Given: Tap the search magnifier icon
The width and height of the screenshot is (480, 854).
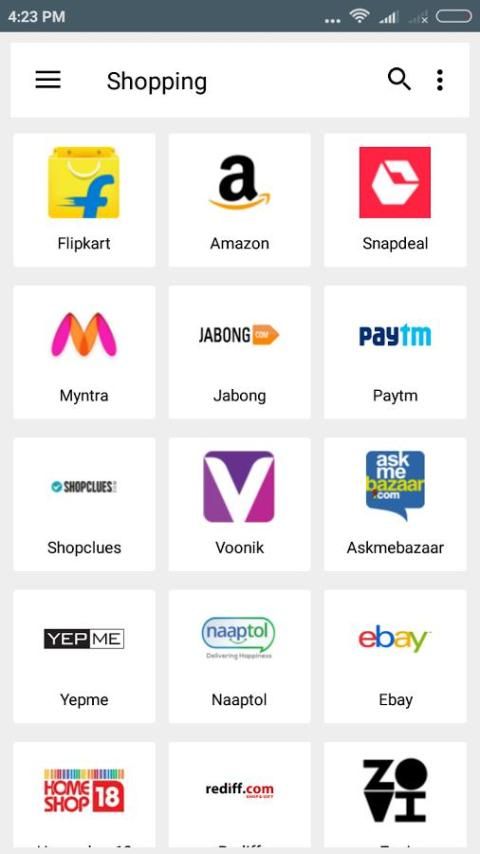Looking at the screenshot, I should coord(399,80).
